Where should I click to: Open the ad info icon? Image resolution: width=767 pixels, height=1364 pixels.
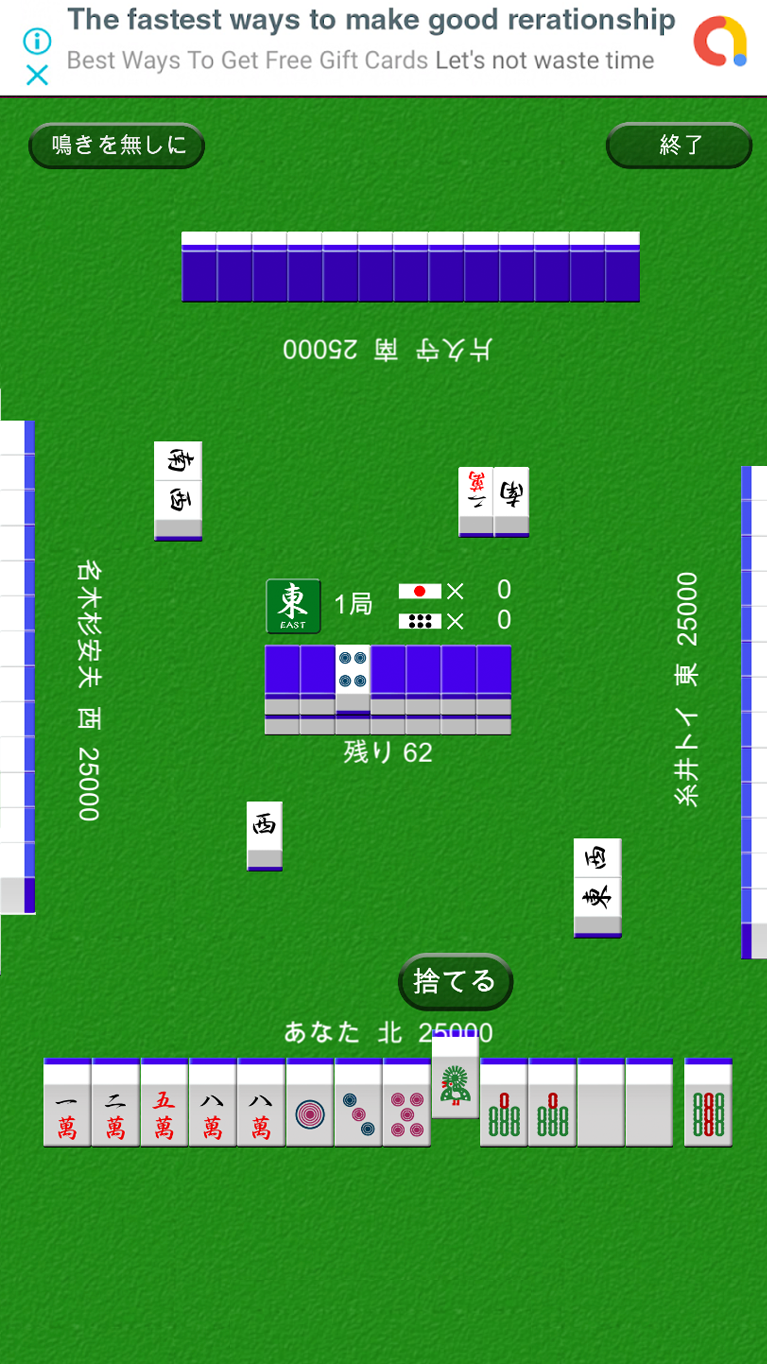point(37,41)
